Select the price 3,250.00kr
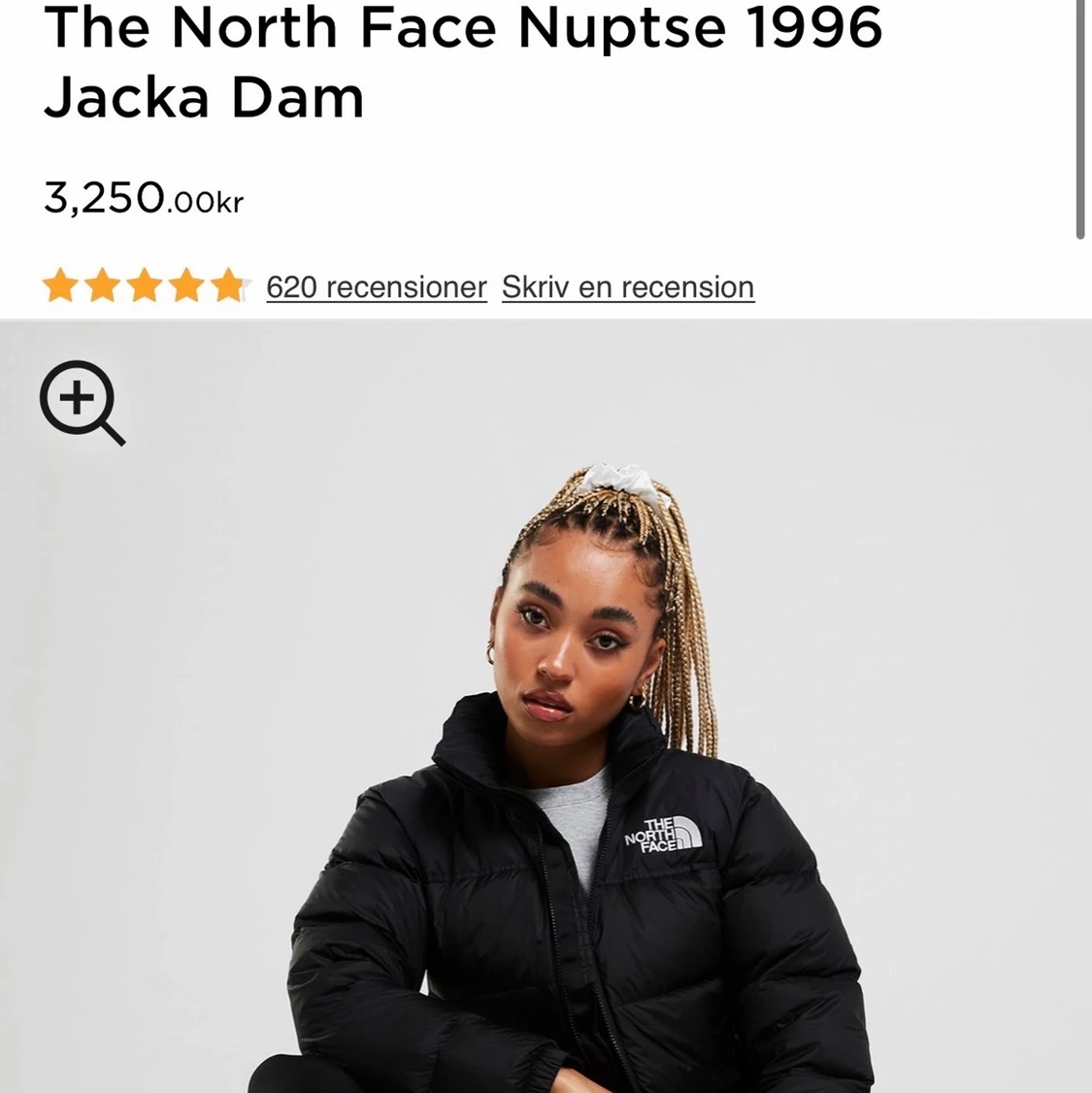This screenshot has height=1093, width=1092. [x=144, y=196]
